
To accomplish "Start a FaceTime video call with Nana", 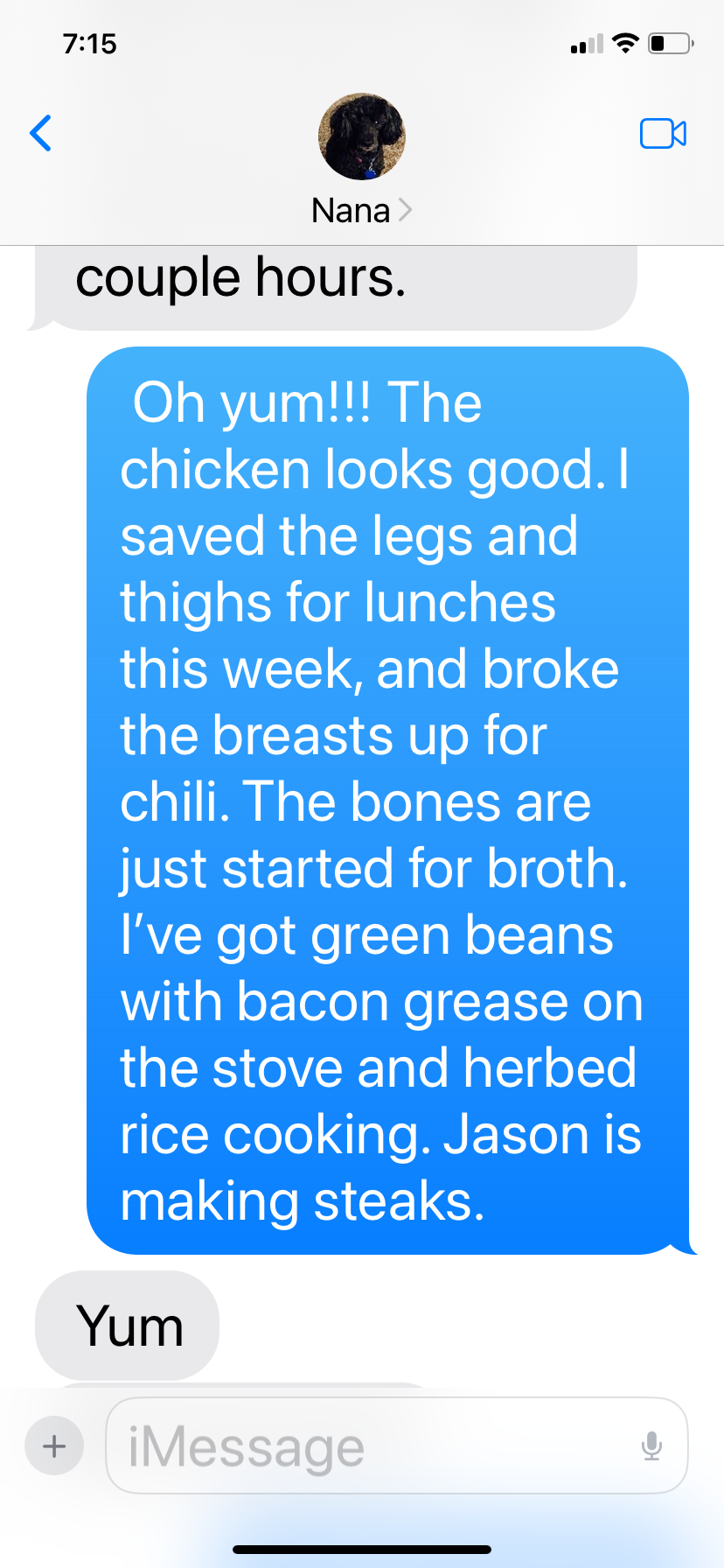I will pyautogui.click(x=663, y=133).
